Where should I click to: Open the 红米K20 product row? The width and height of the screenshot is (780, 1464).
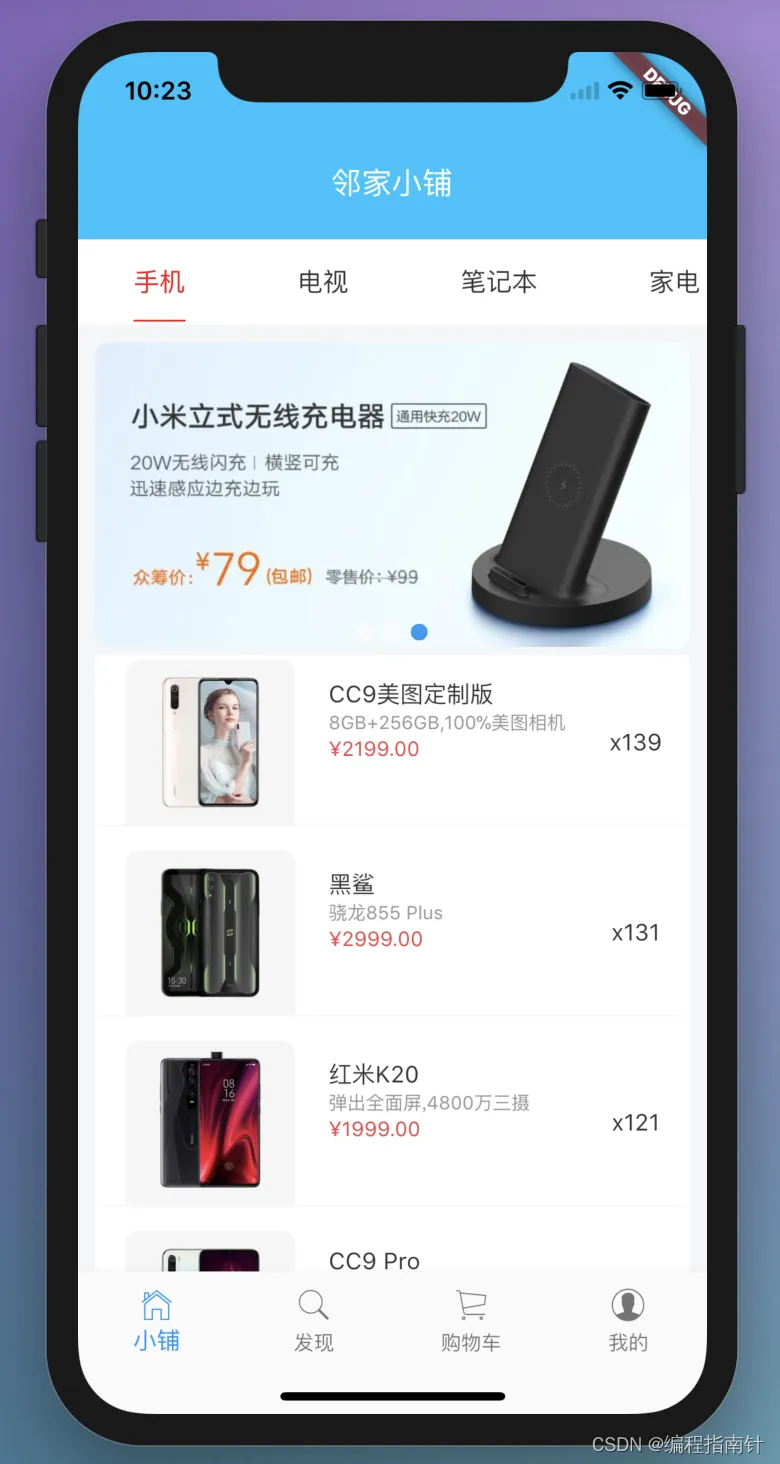pos(392,1121)
